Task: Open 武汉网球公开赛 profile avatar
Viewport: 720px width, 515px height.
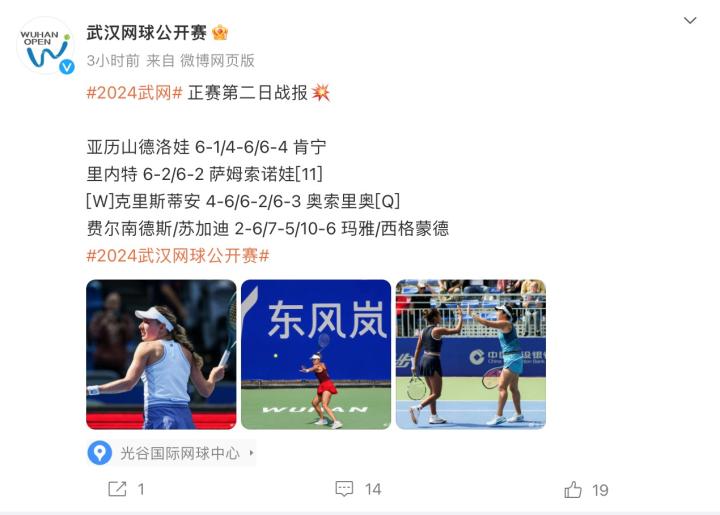Action: [x=46, y=46]
